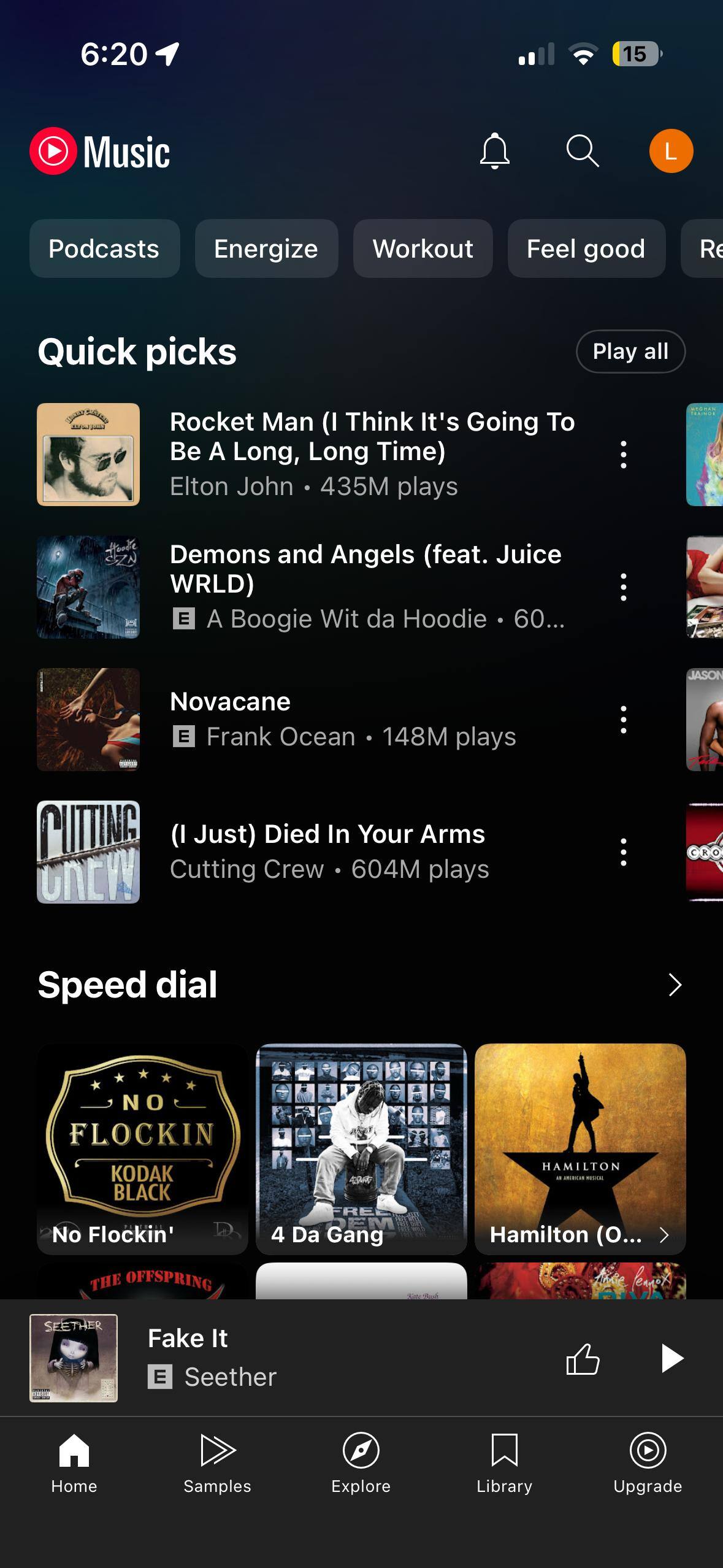Image resolution: width=723 pixels, height=1568 pixels.
Task: Open the account profile avatar
Action: click(671, 151)
